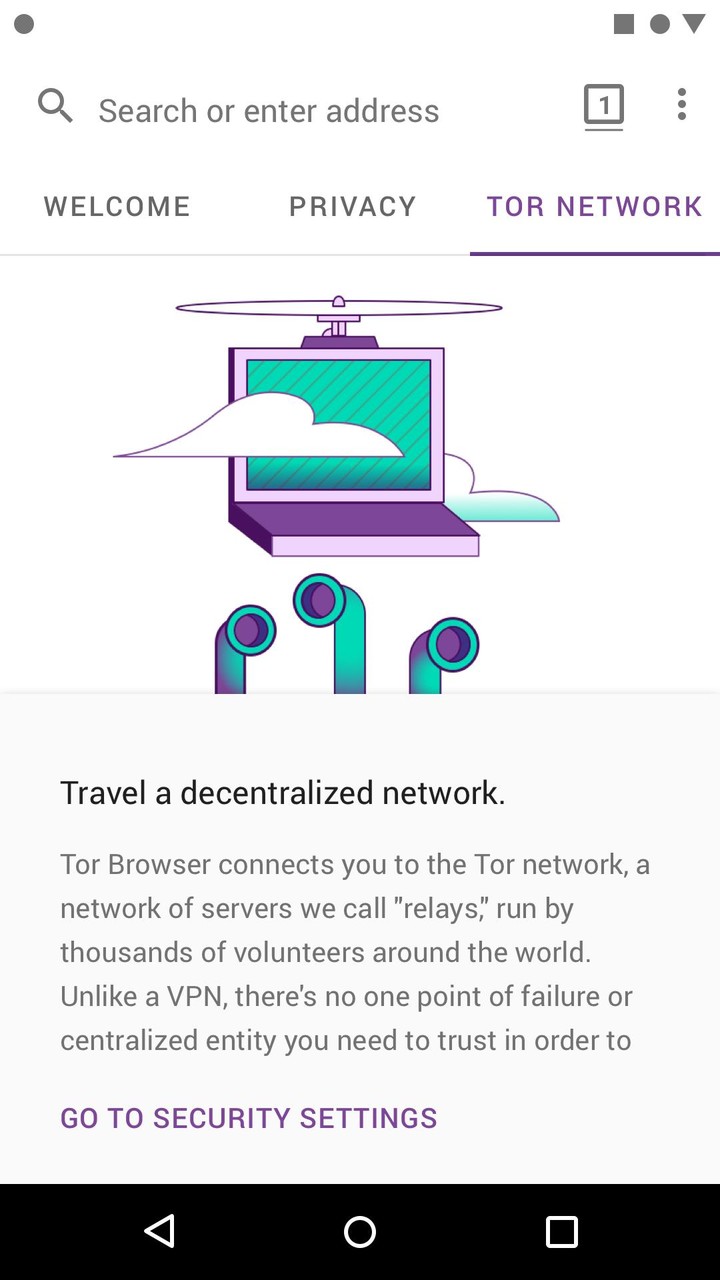Click the Travel a decentralized network heading
The width and height of the screenshot is (720, 1280).
pos(283,792)
